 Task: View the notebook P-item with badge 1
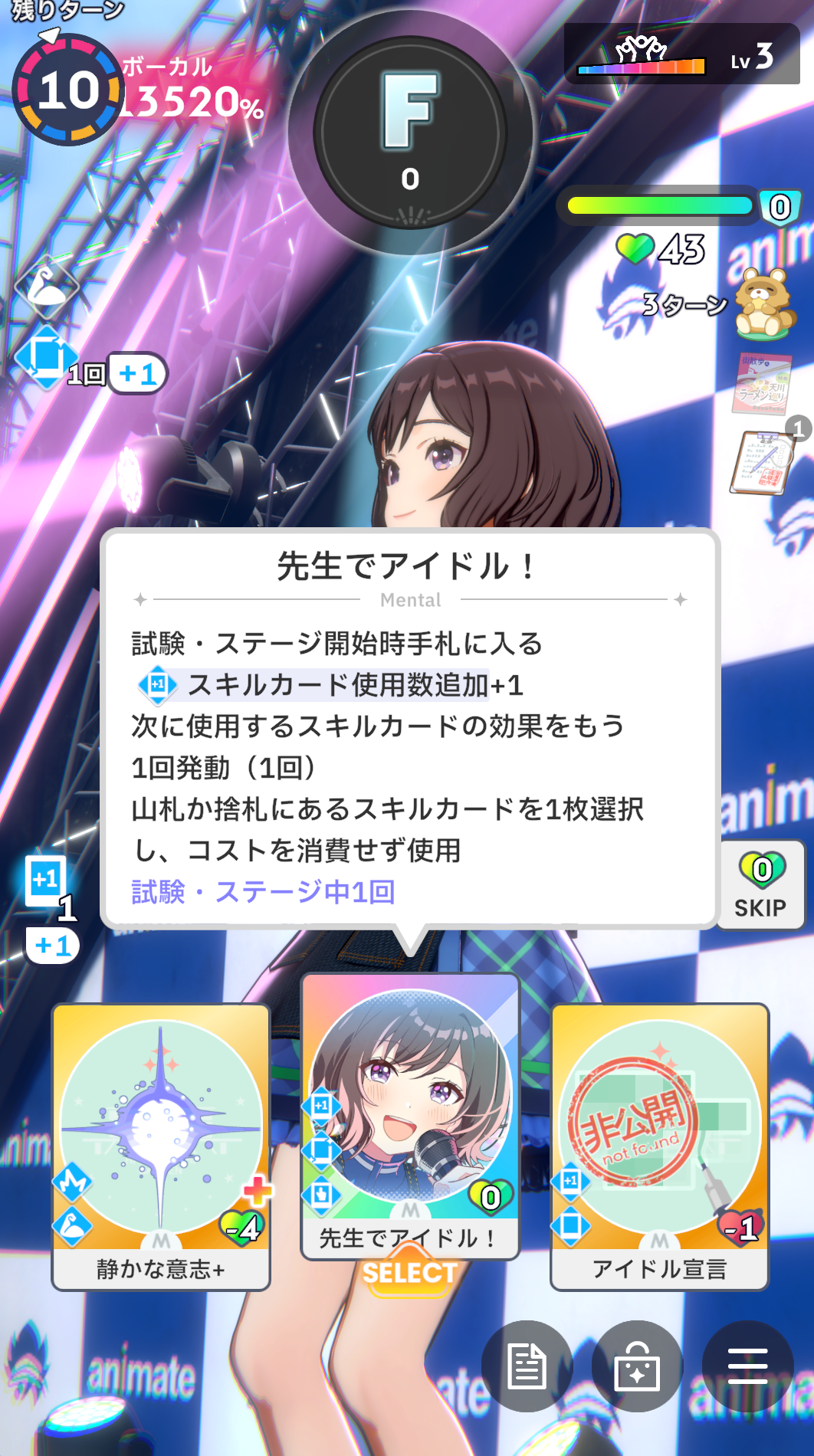click(761, 462)
